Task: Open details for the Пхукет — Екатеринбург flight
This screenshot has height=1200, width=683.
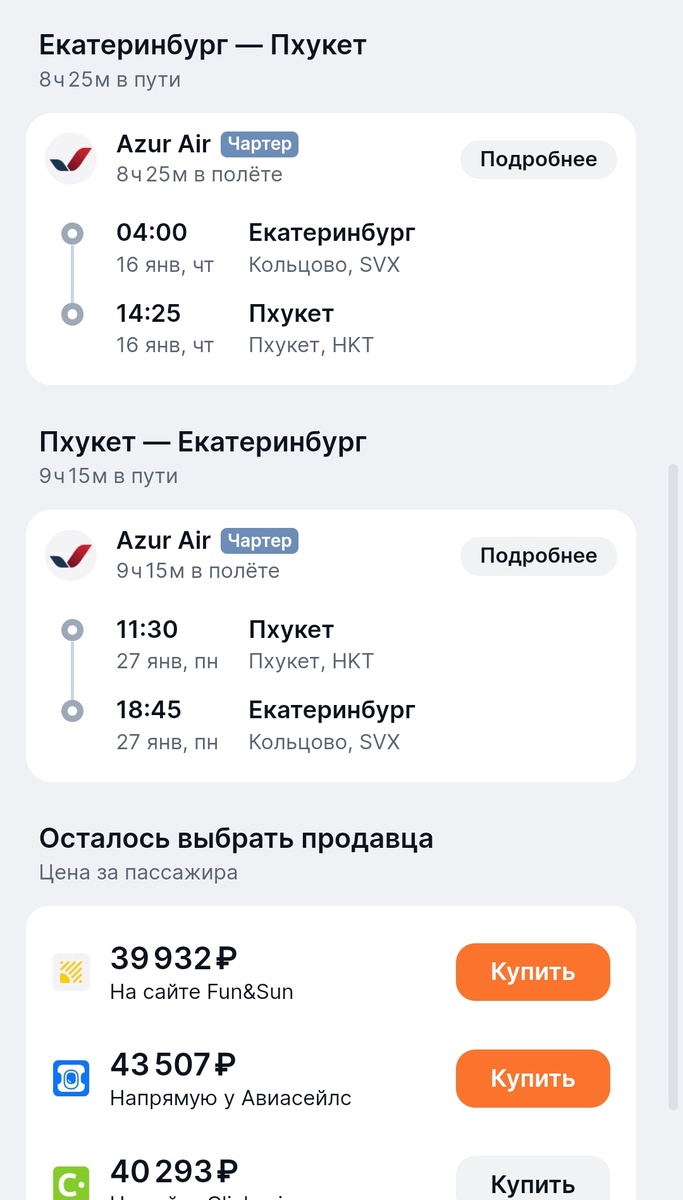Action: (538, 556)
